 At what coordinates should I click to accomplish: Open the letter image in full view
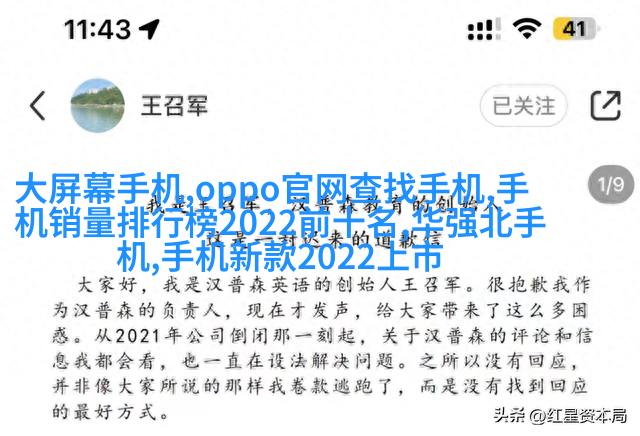pos(320,320)
